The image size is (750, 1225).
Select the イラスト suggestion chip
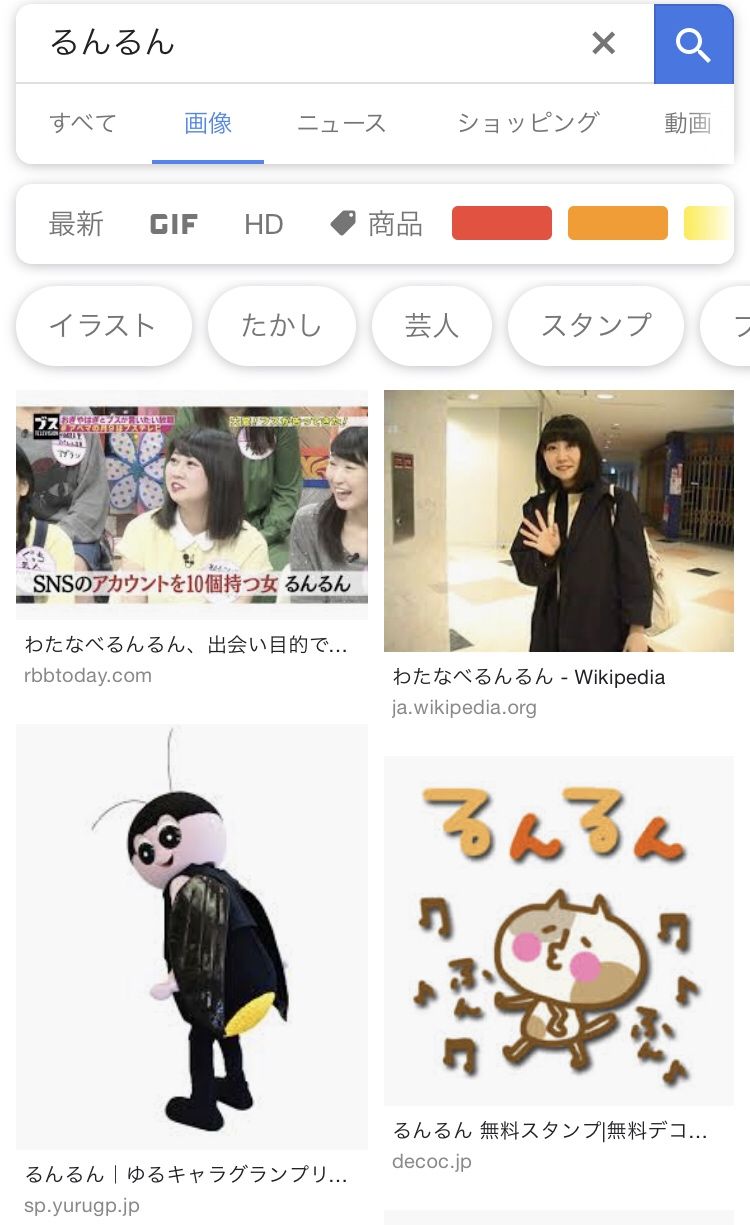pos(104,326)
